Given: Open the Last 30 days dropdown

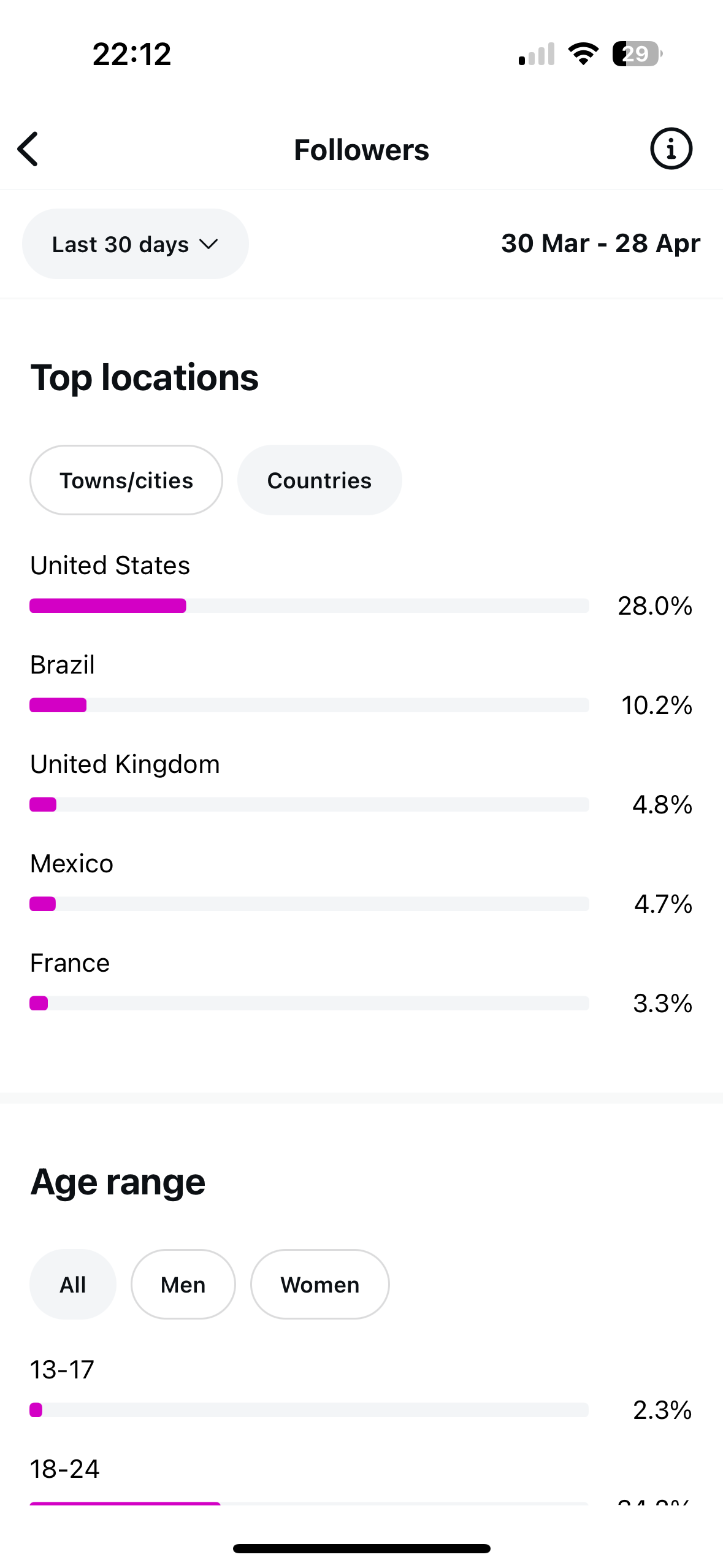Looking at the screenshot, I should (135, 244).
